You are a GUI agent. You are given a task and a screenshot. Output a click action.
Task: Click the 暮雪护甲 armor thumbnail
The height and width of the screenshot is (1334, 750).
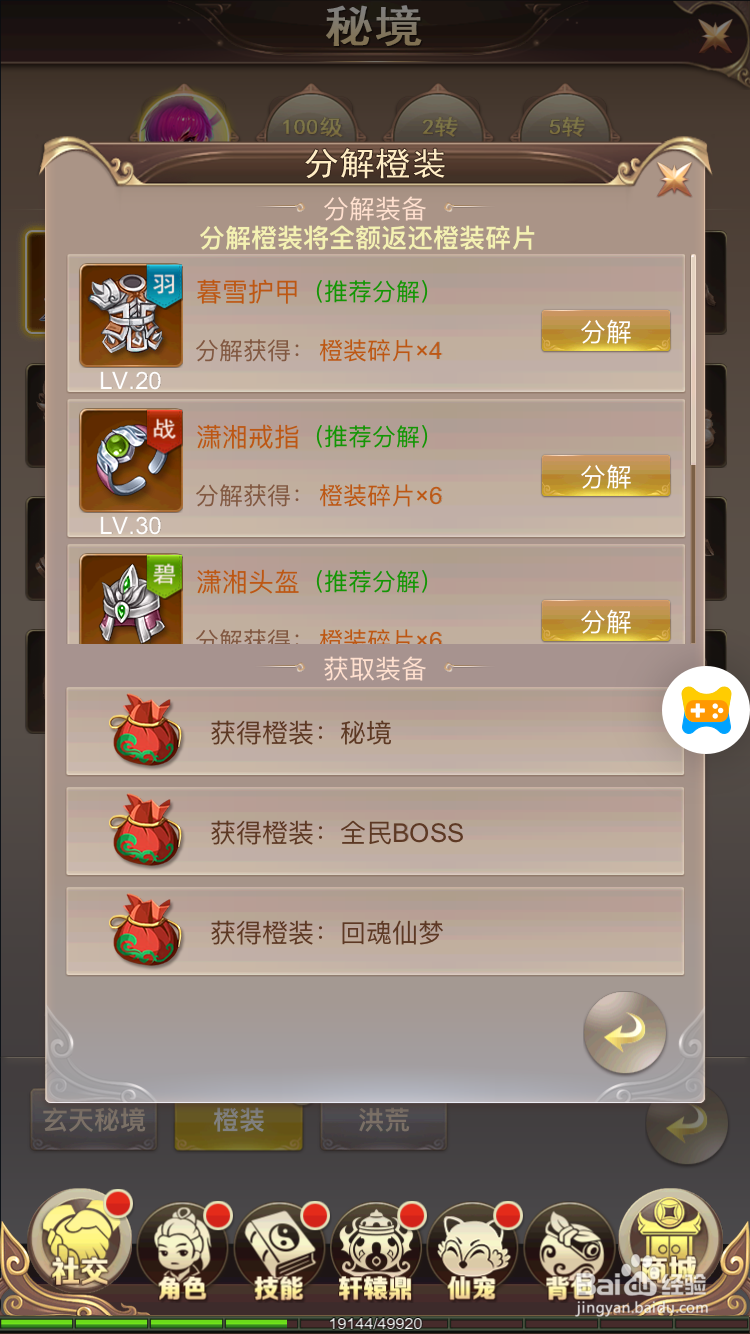coord(130,315)
